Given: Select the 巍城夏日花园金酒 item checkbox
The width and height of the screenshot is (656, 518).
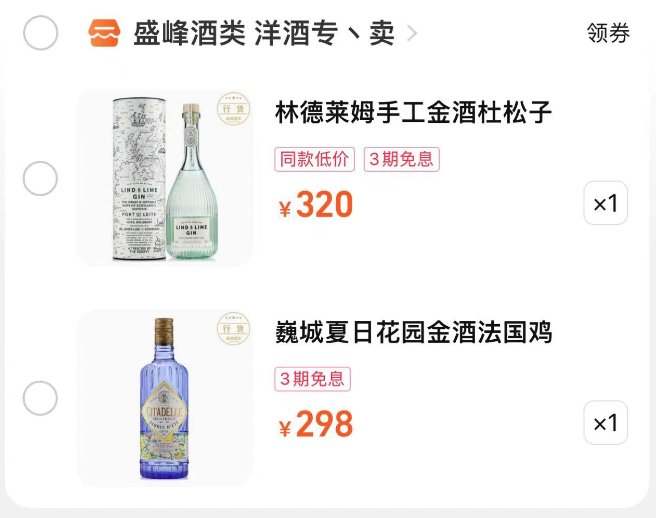Looking at the screenshot, I should click(41, 398).
